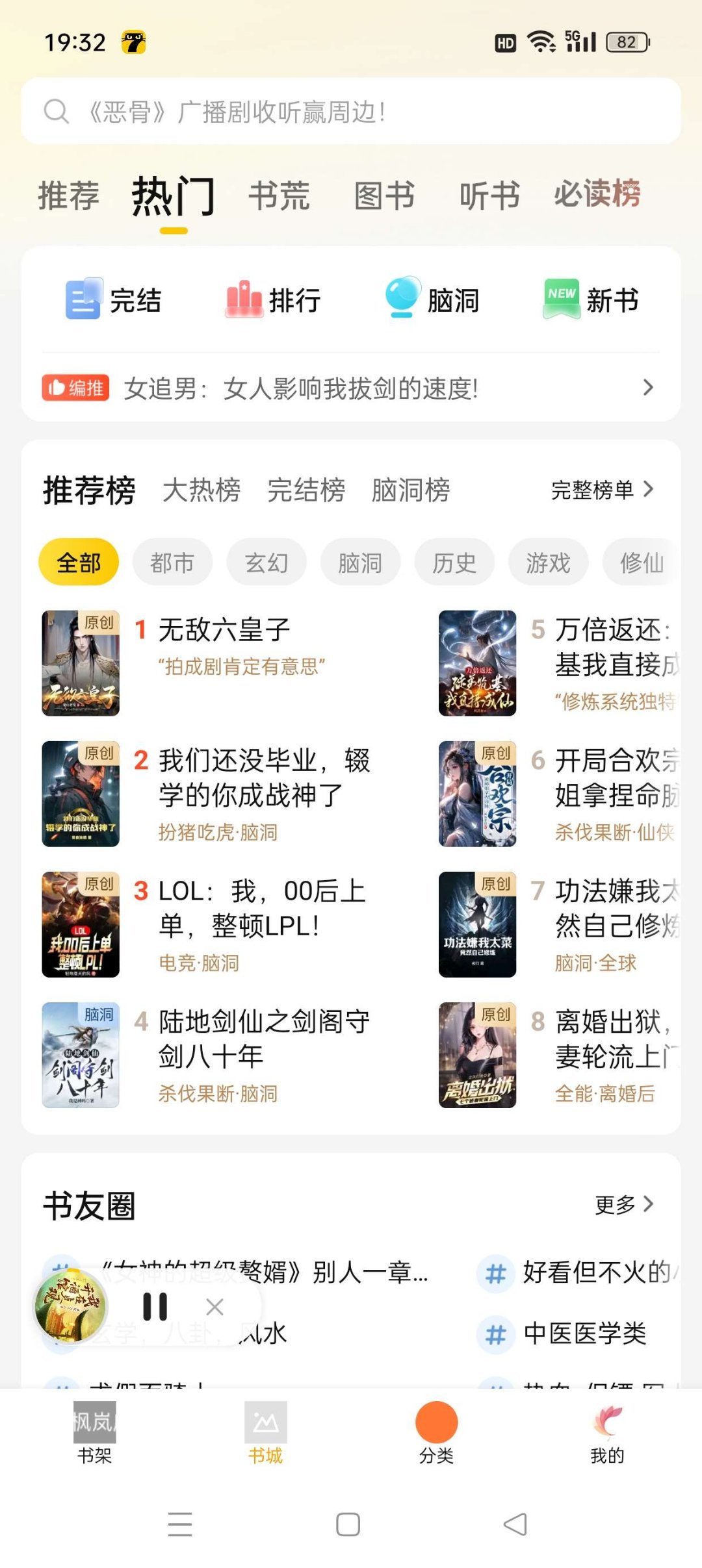The image size is (702, 1568).
Task: Filter the ranking by 玄幻
Action: (266, 563)
